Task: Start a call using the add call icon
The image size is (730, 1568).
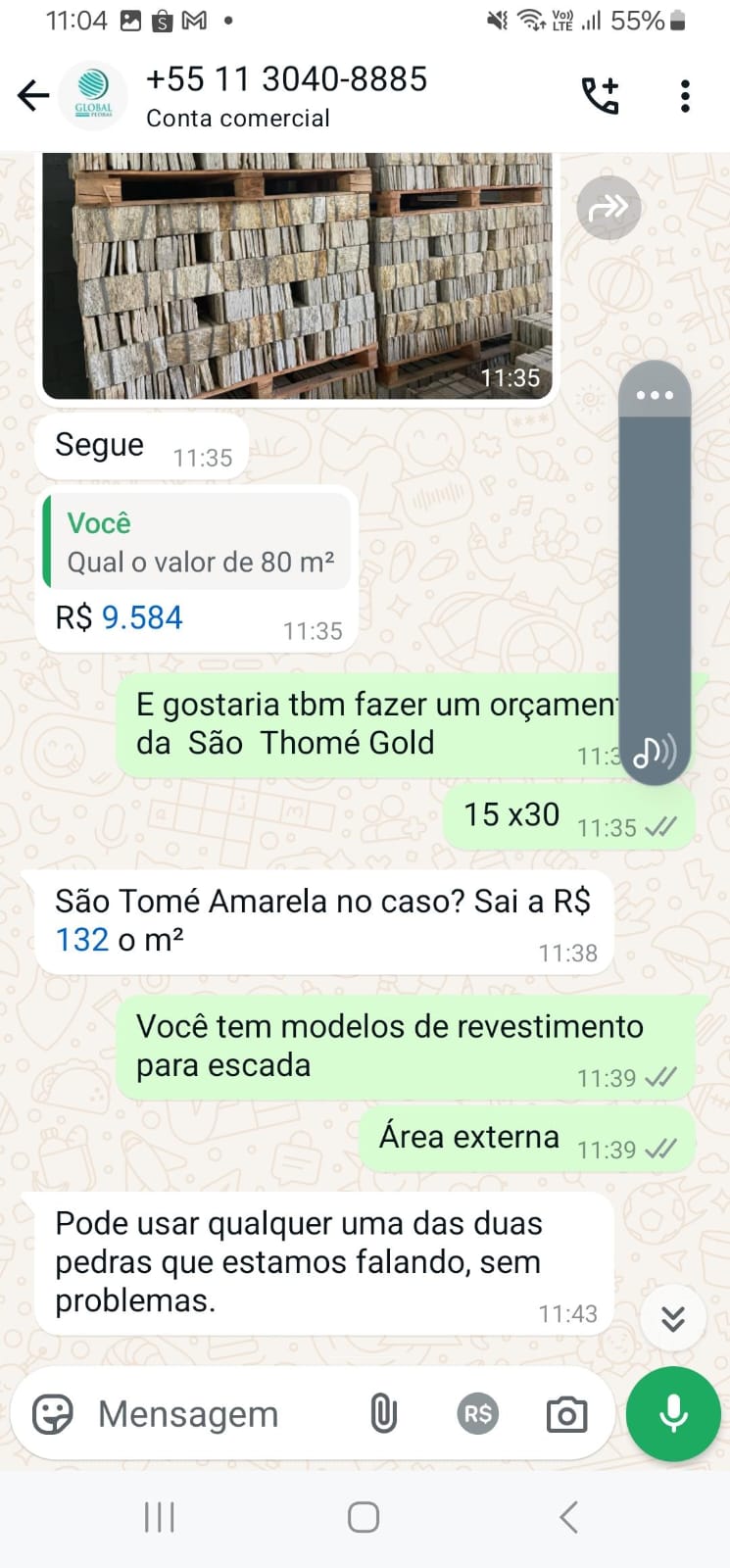Action: pos(602,95)
